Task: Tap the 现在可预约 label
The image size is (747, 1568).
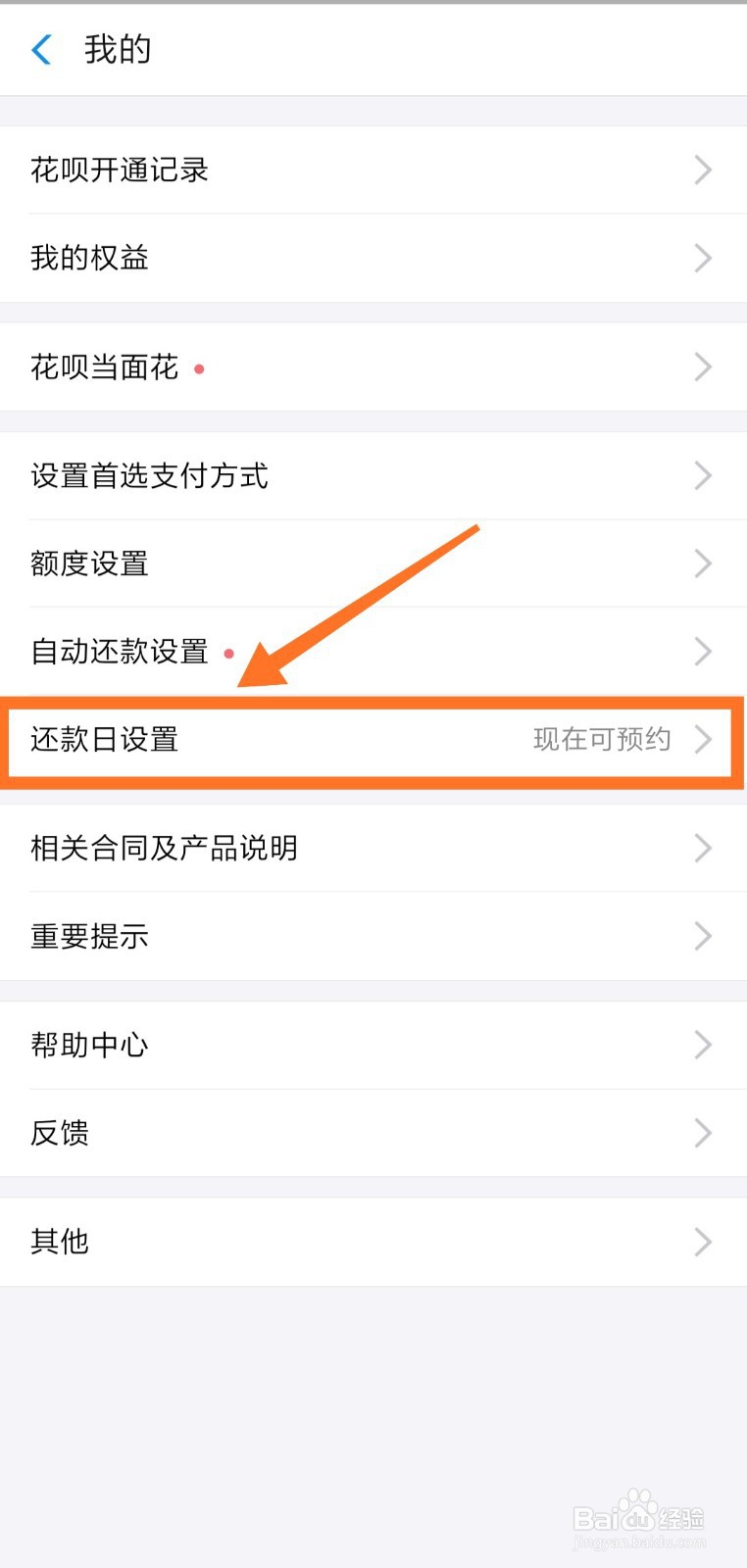Action: tap(601, 741)
